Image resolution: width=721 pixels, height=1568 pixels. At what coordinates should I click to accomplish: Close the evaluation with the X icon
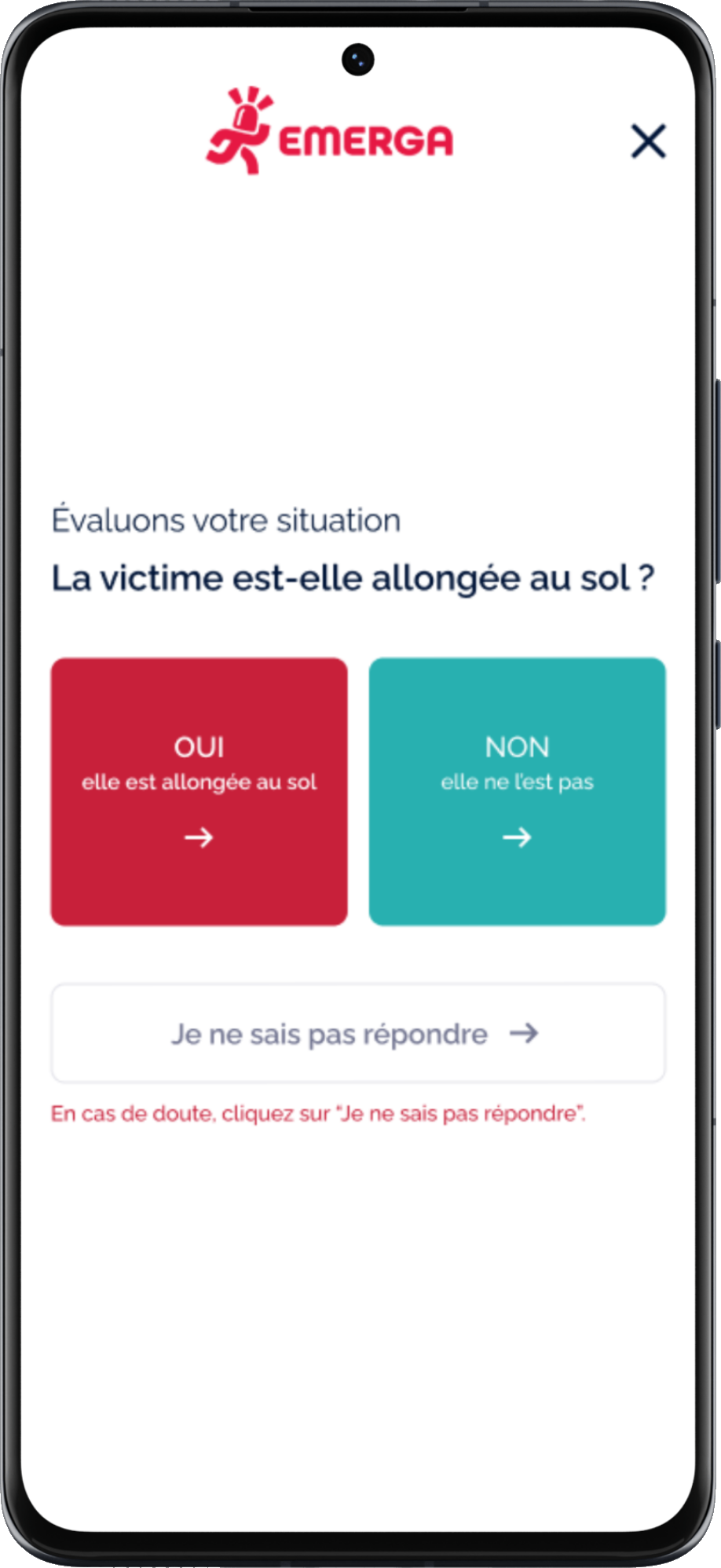coord(648,141)
